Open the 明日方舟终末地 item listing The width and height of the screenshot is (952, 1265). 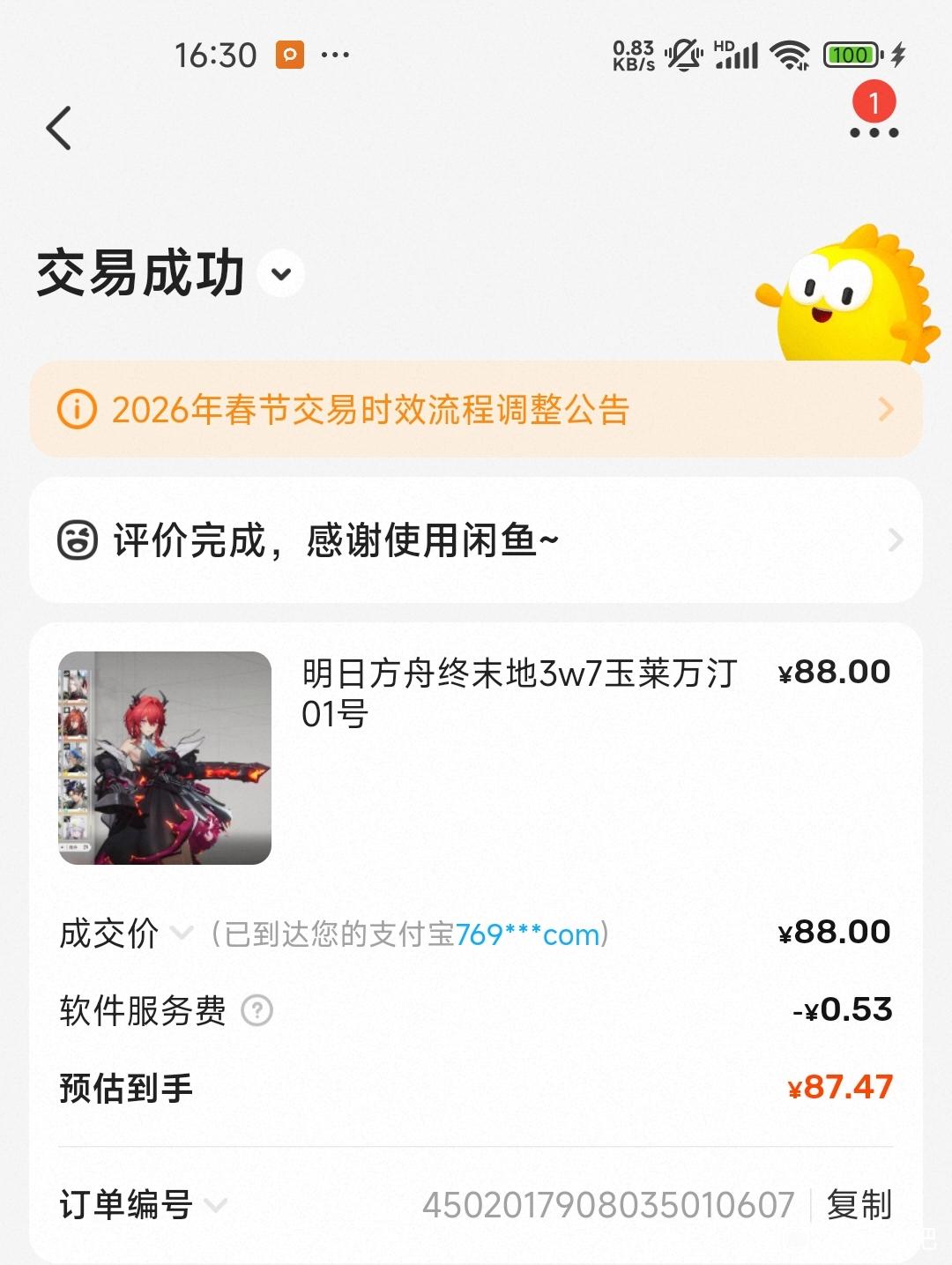coord(518,694)
